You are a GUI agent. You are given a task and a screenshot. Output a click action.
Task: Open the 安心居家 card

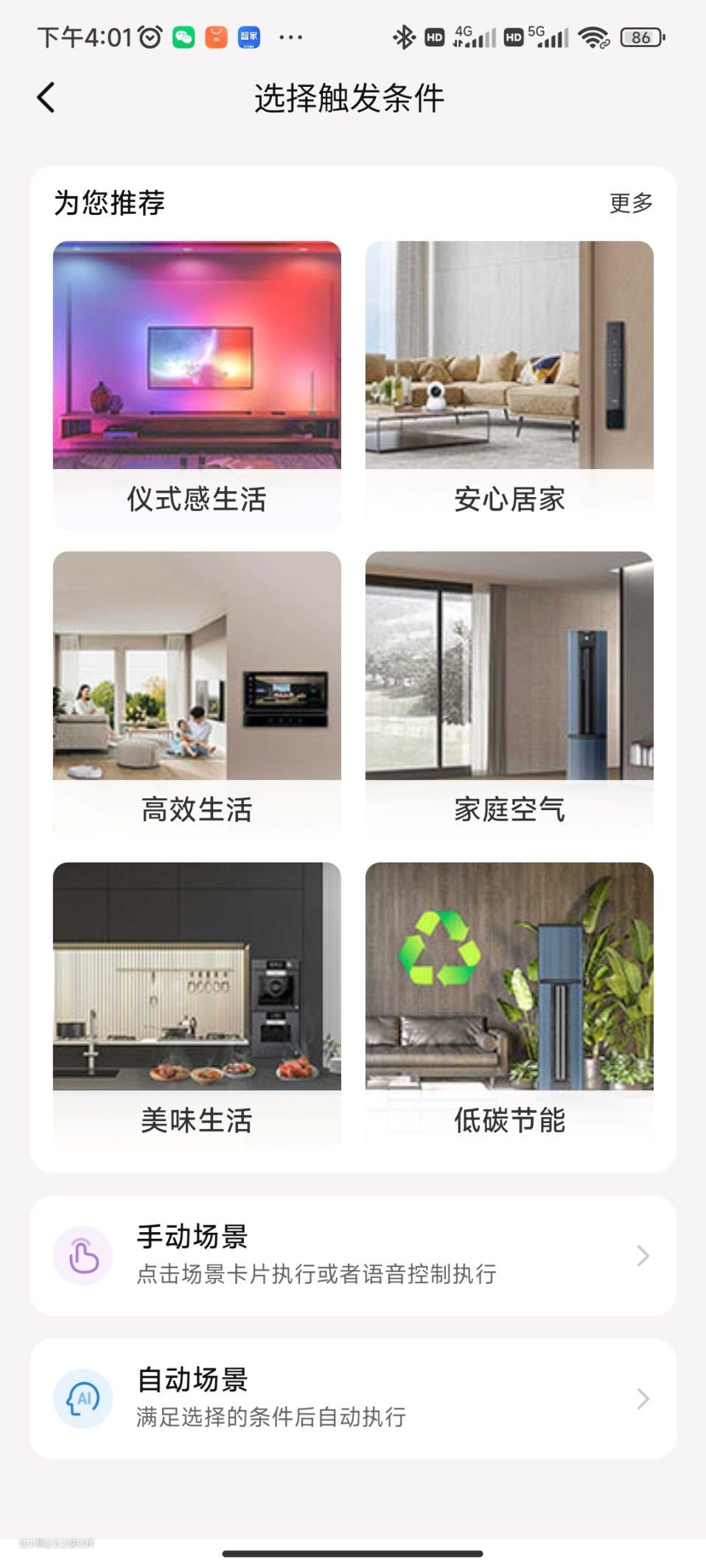coord(509,384)
